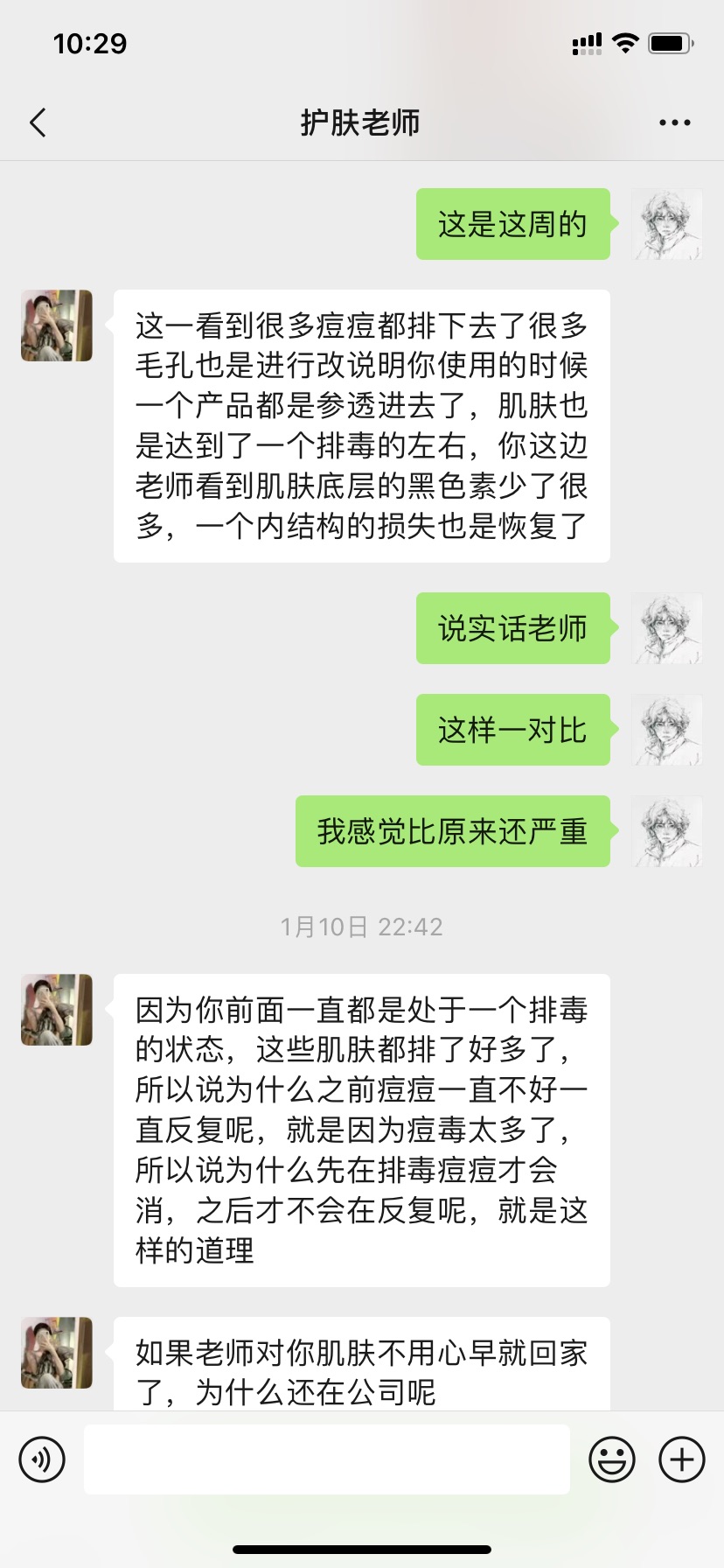Tap the message text field

pyautogui.click(x=326, y=1459)
